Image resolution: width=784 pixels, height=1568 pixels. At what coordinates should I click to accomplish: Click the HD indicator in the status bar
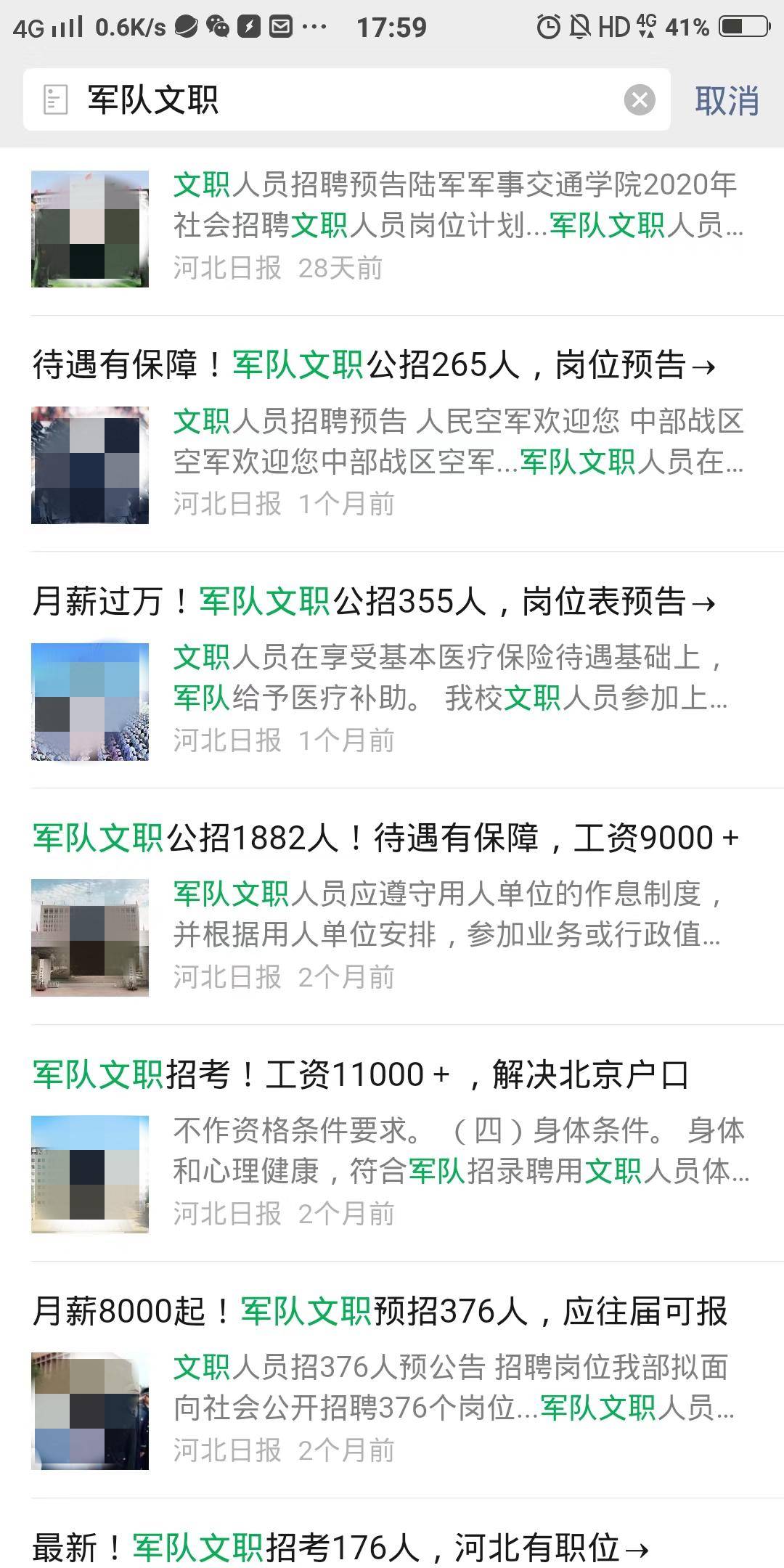[x=613, y=26]
